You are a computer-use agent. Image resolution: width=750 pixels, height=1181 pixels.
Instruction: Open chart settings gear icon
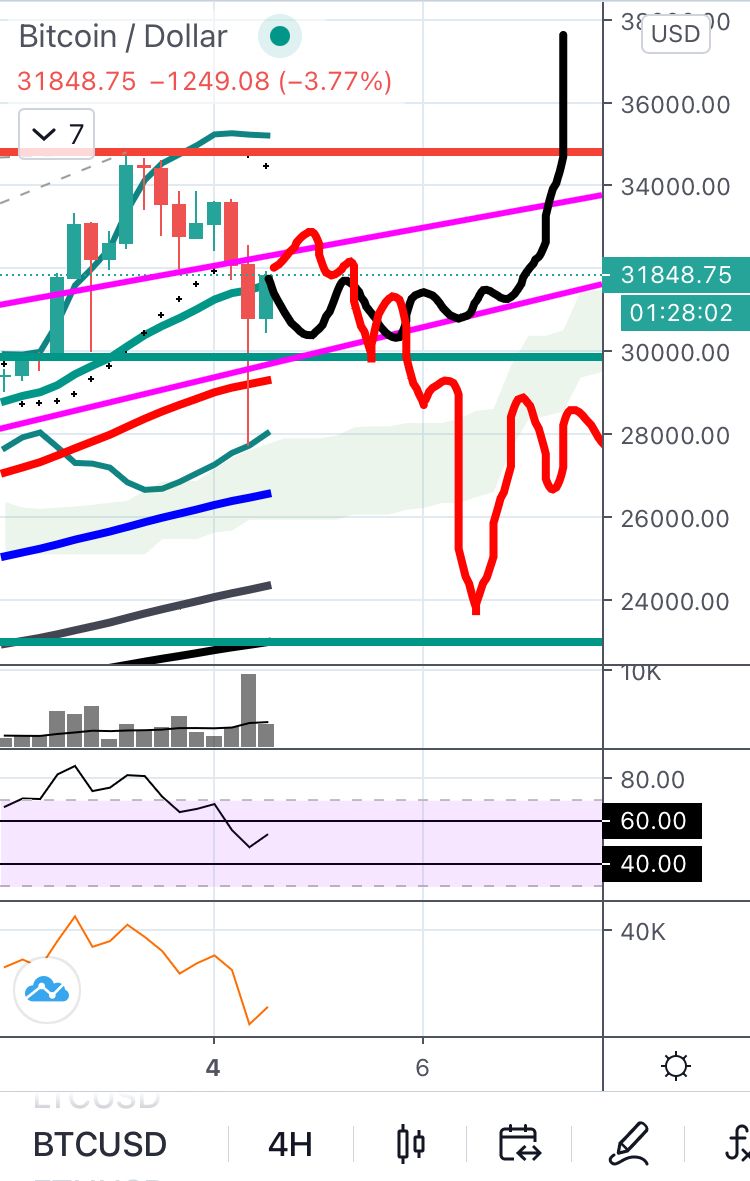pos(676,1067)
